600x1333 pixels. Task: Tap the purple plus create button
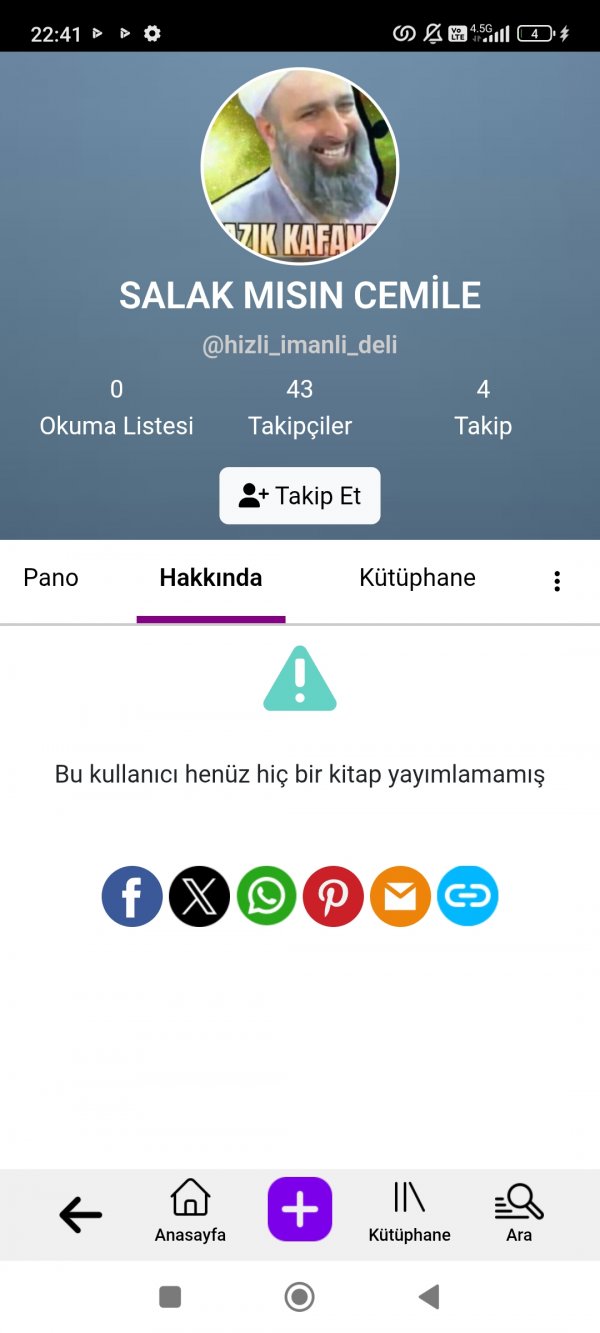pyautogui.click(x=300, y=1209)
